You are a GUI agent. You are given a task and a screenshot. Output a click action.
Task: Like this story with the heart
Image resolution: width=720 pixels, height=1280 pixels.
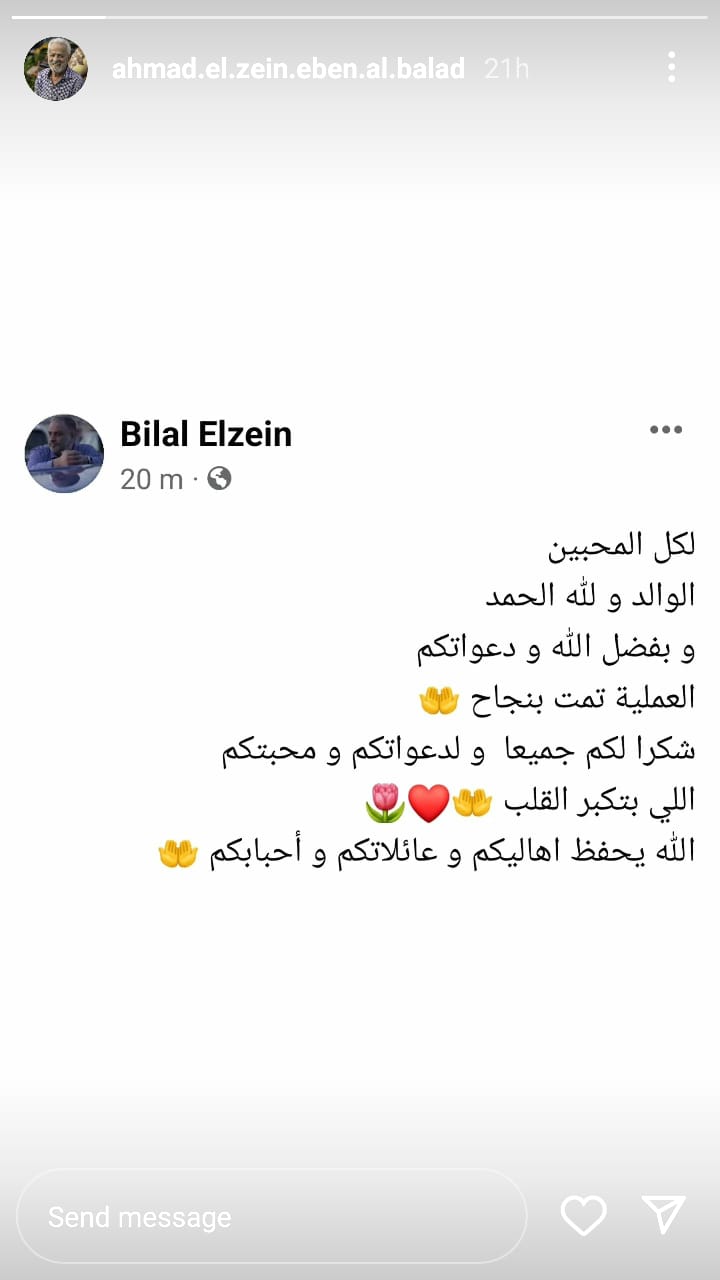583,1216
